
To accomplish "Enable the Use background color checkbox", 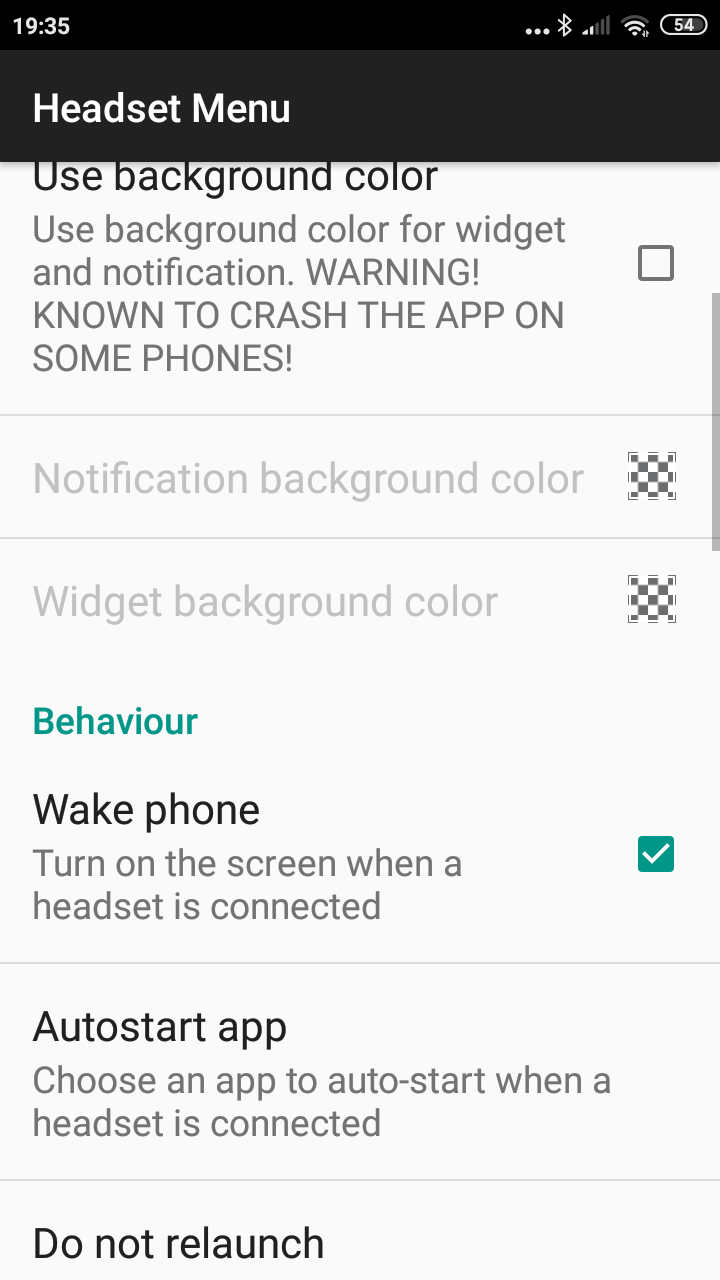I will click(x=656, y=264).
